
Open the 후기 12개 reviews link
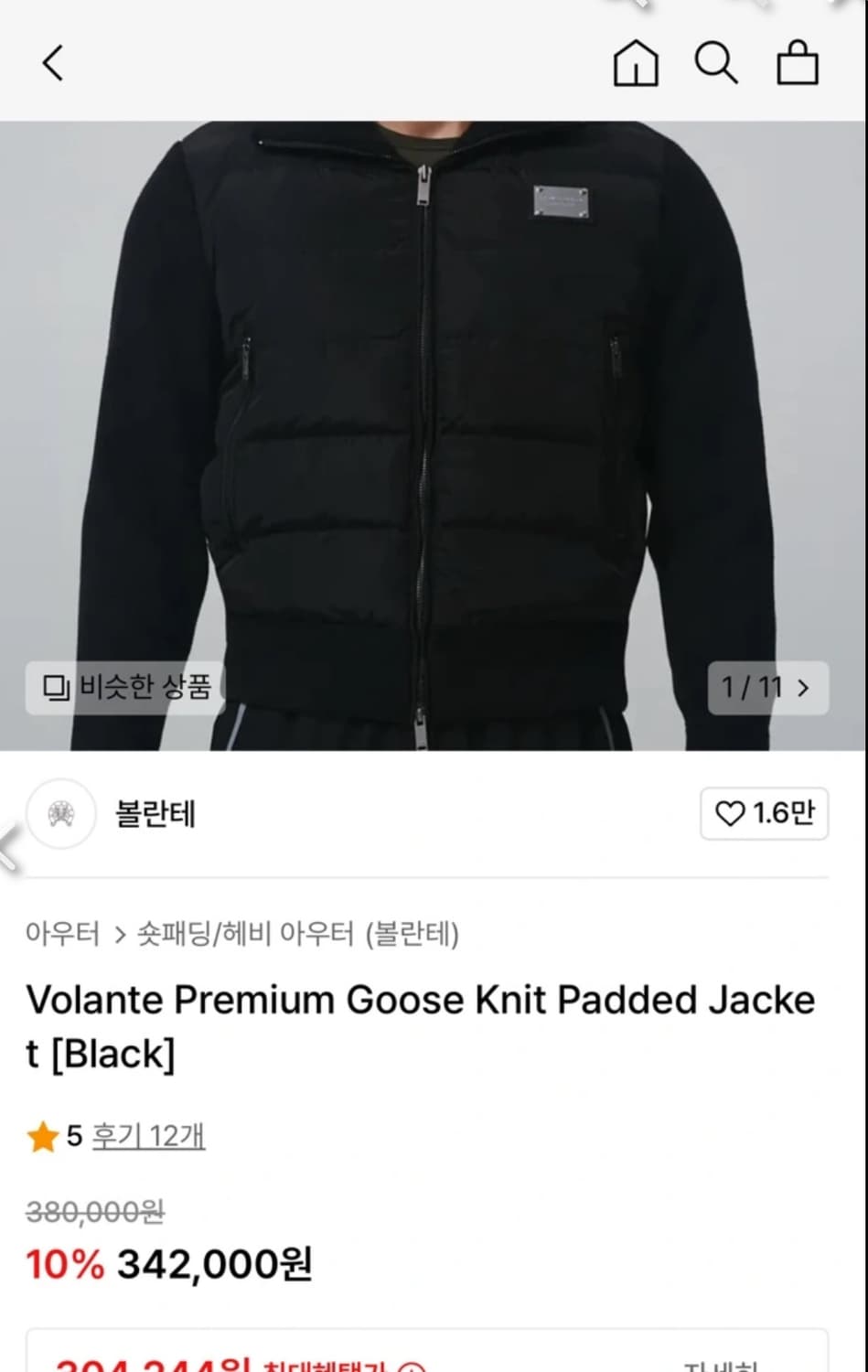148,1136
